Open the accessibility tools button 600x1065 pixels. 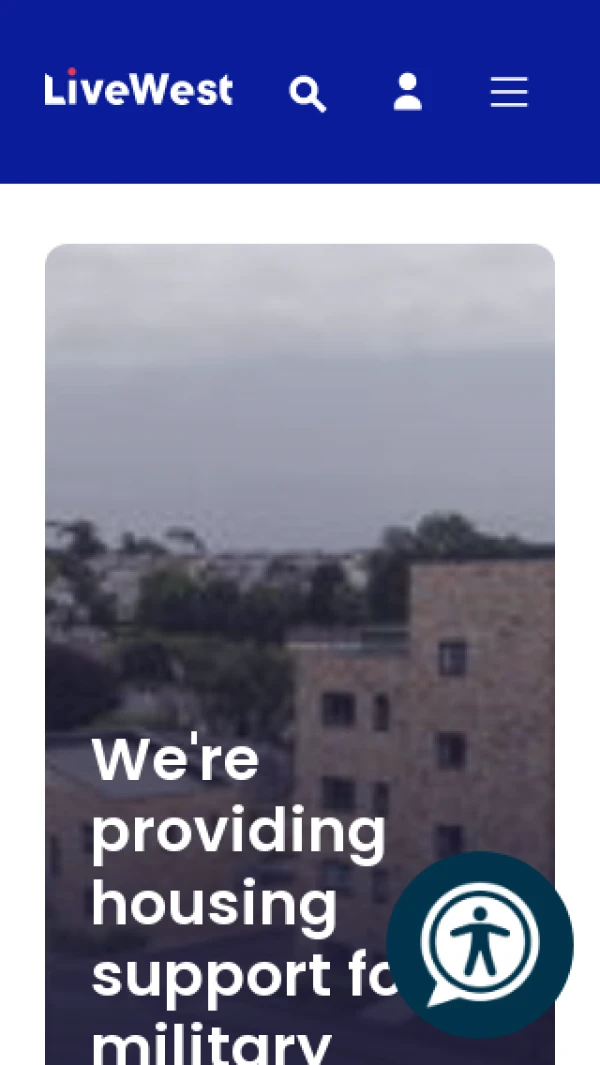click(480, 943)
